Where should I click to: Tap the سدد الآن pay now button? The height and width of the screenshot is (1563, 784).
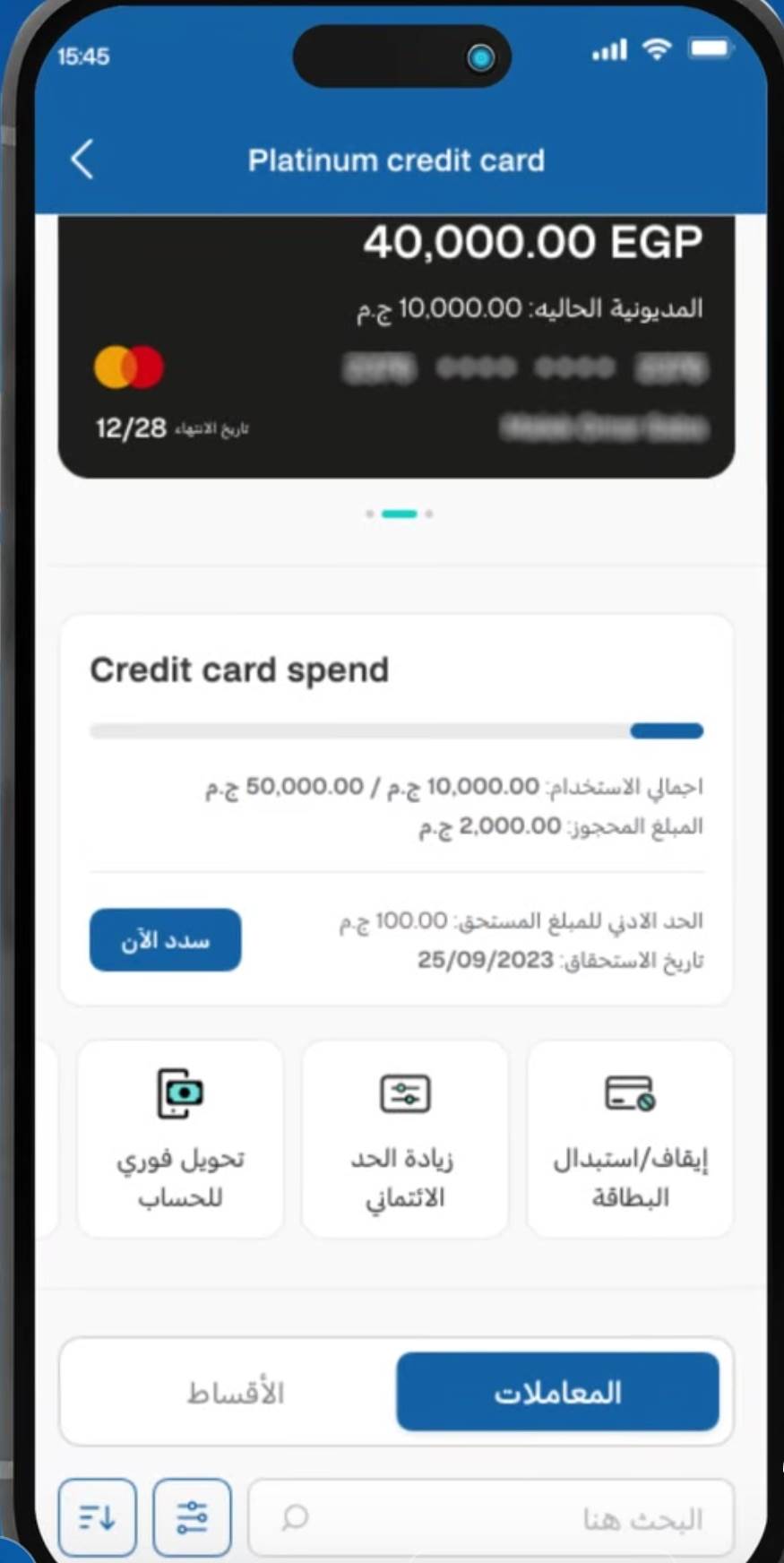(166, 939)
